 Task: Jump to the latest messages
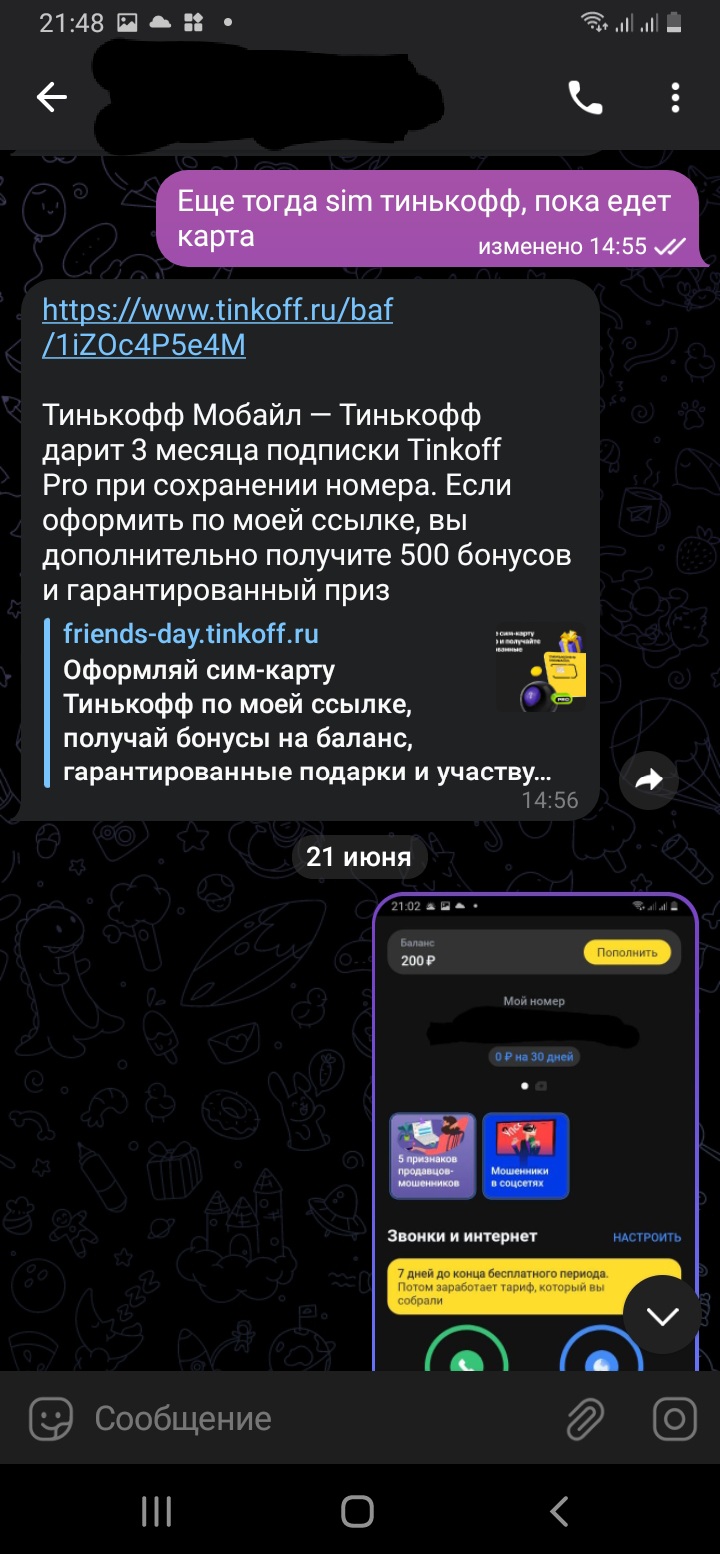662,1316
